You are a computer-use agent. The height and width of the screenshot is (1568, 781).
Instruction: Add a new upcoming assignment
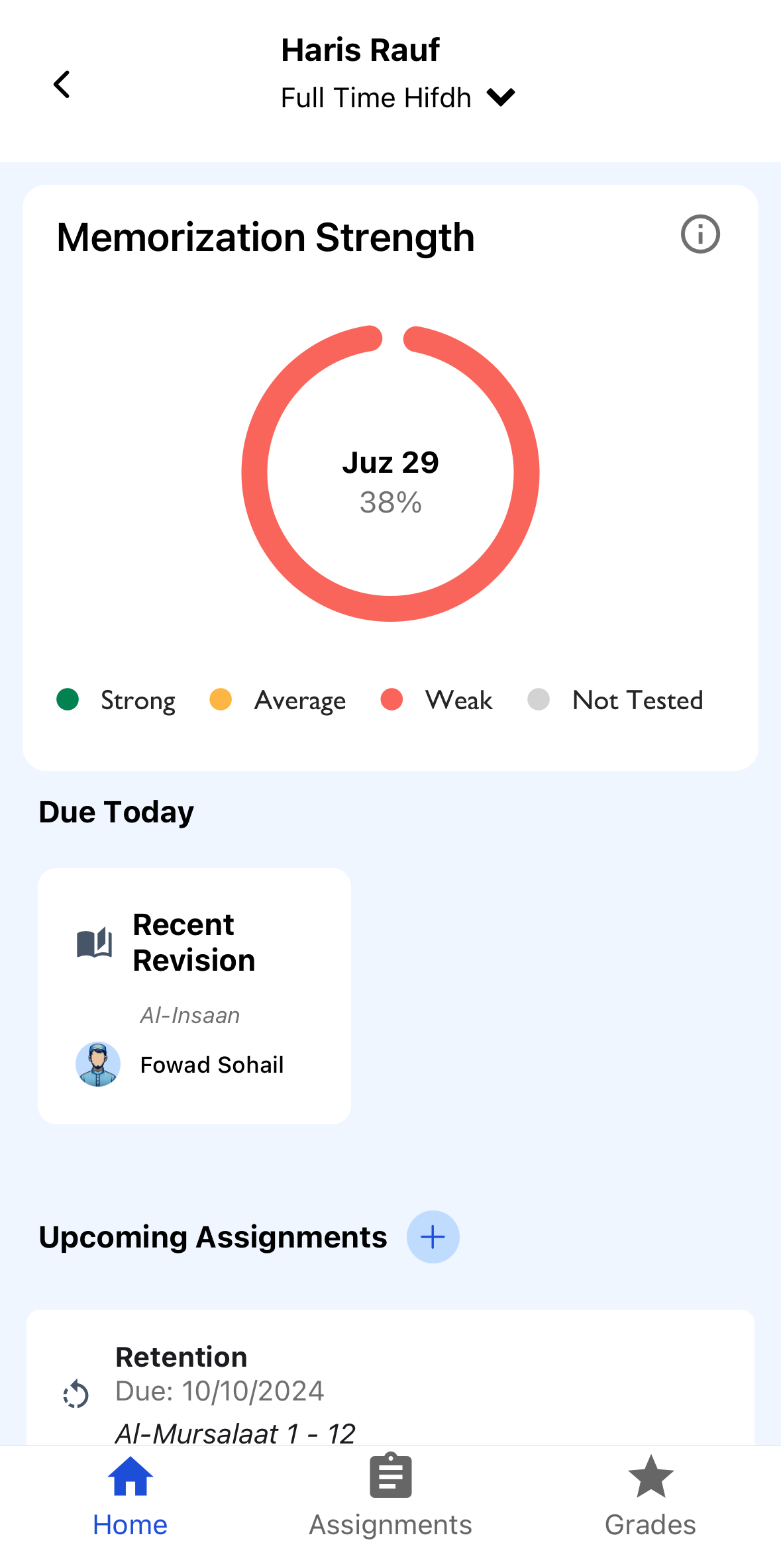pos(433,1237)
